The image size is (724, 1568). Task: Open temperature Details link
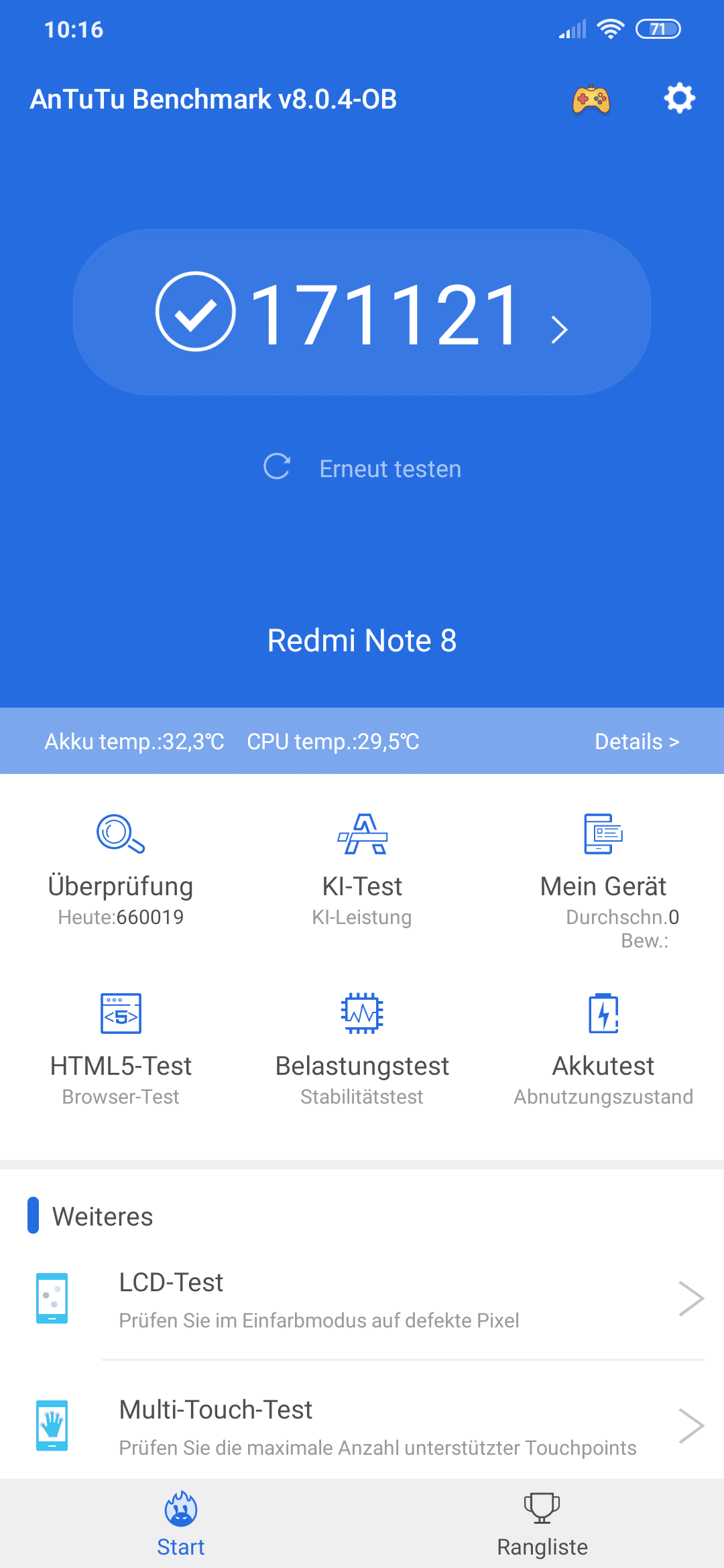pyautogui.click(x=637, y=741)
